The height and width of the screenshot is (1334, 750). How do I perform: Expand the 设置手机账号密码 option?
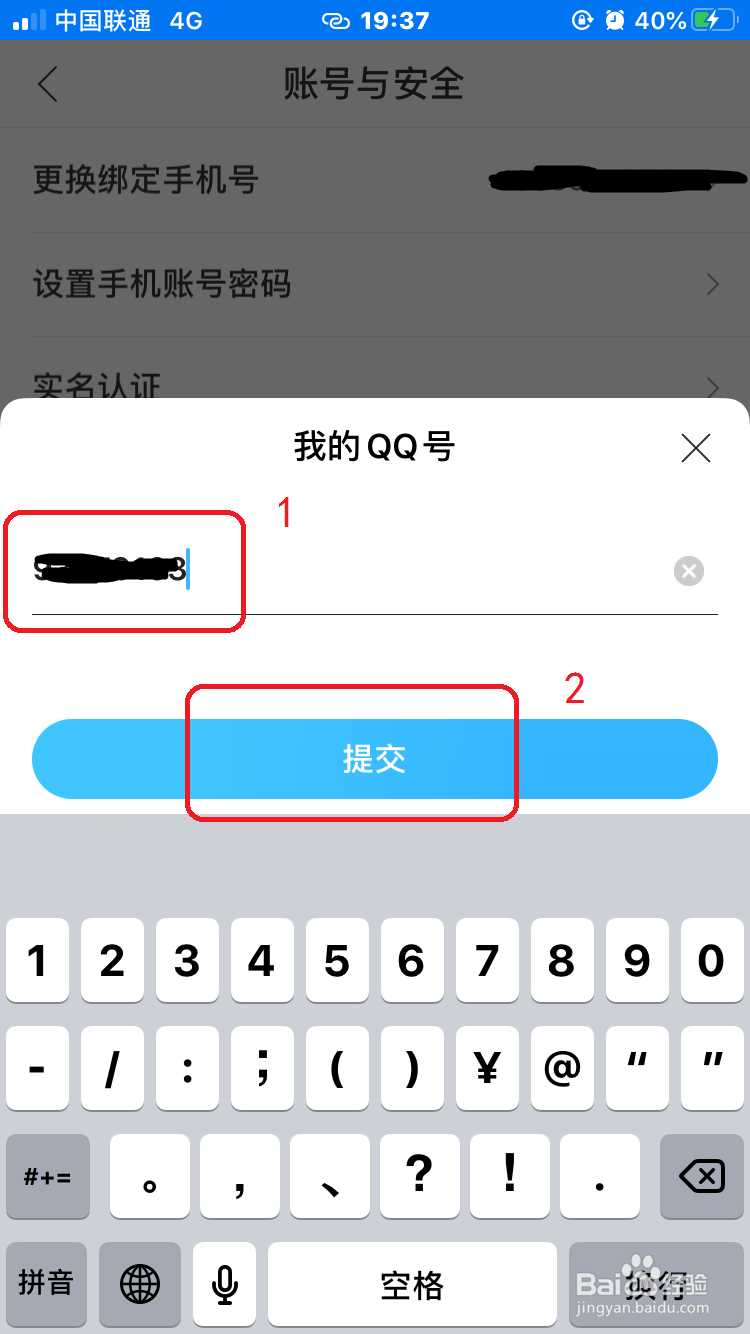[375, 285]
